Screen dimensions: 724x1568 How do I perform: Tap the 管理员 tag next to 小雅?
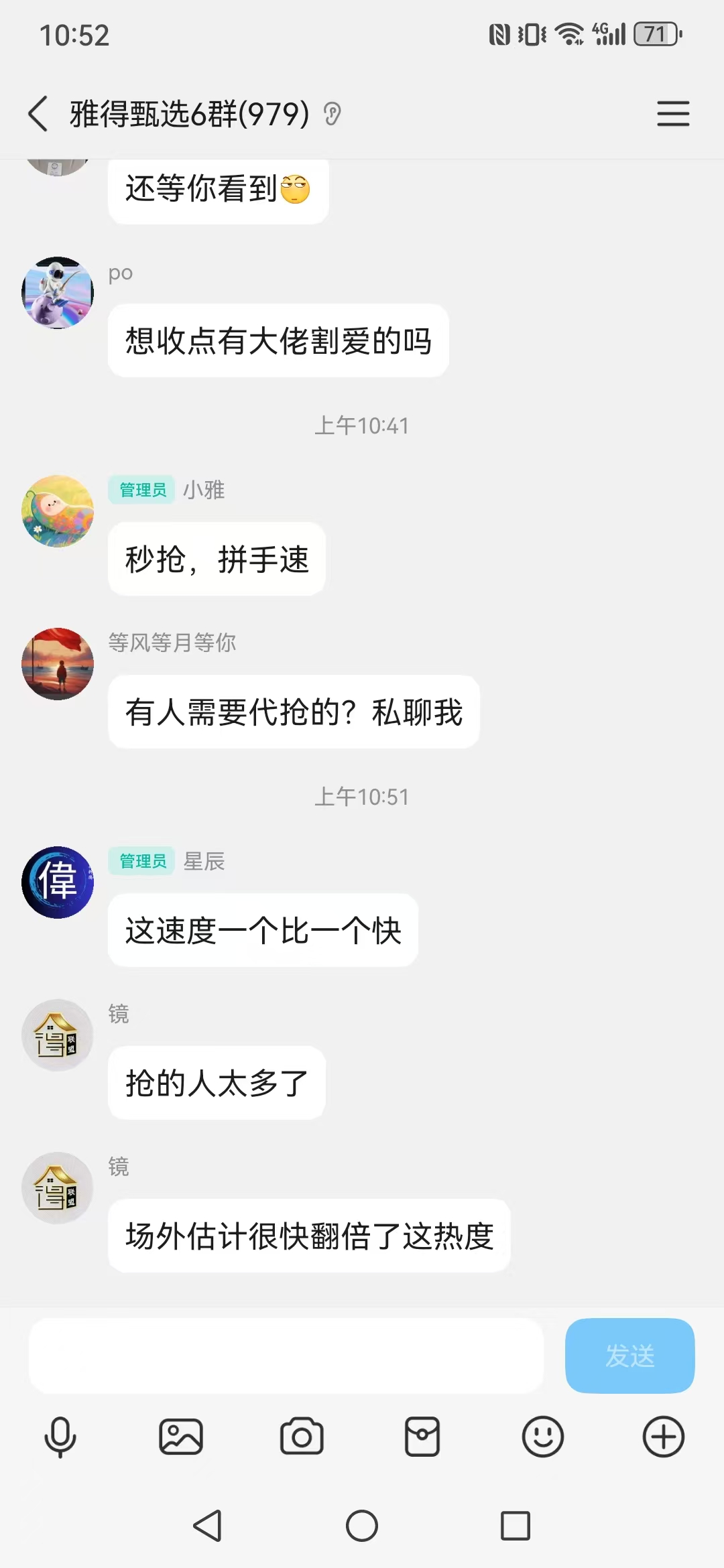coord(141,491)
